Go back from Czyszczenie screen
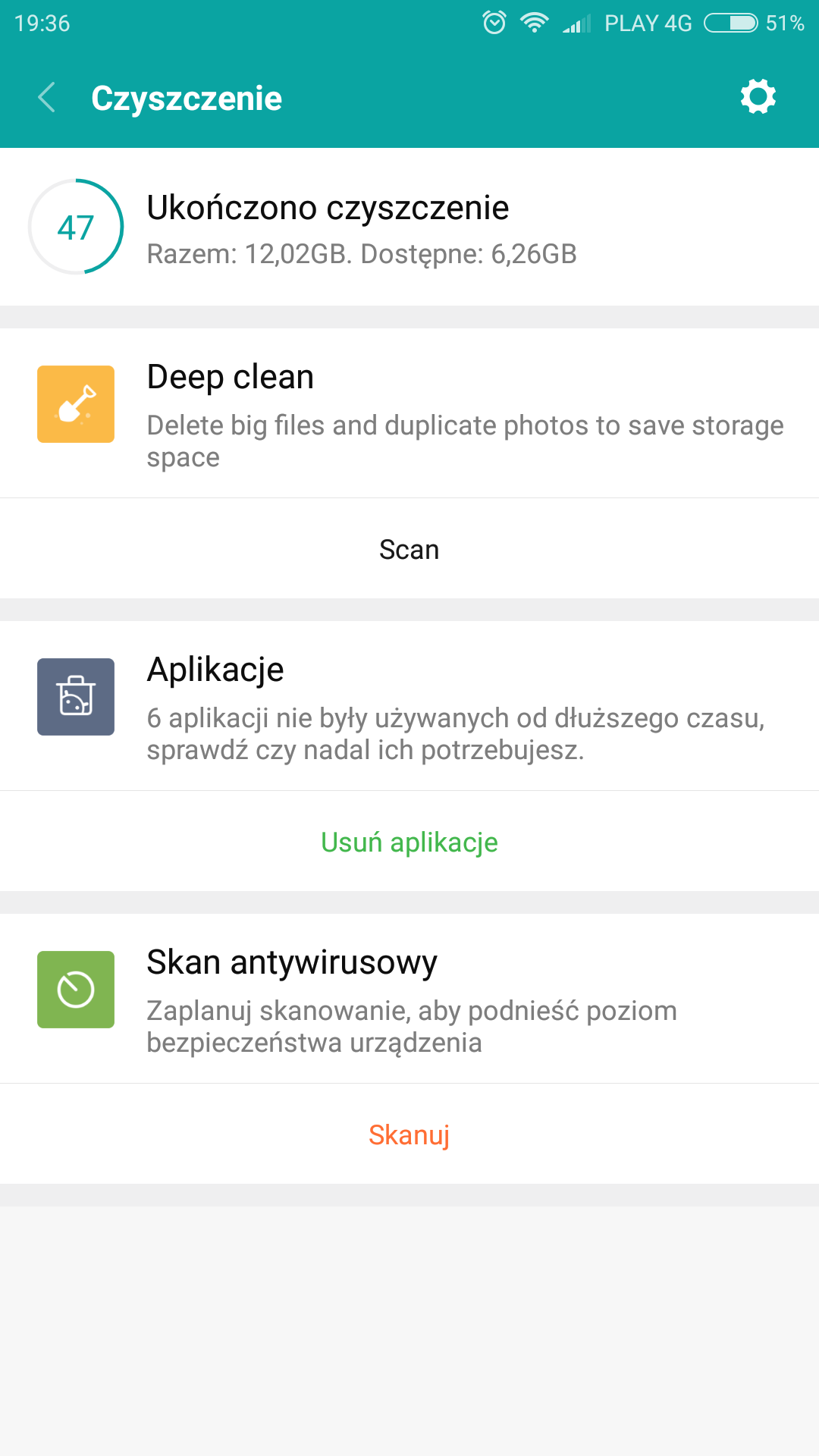 tap(47, 98)
